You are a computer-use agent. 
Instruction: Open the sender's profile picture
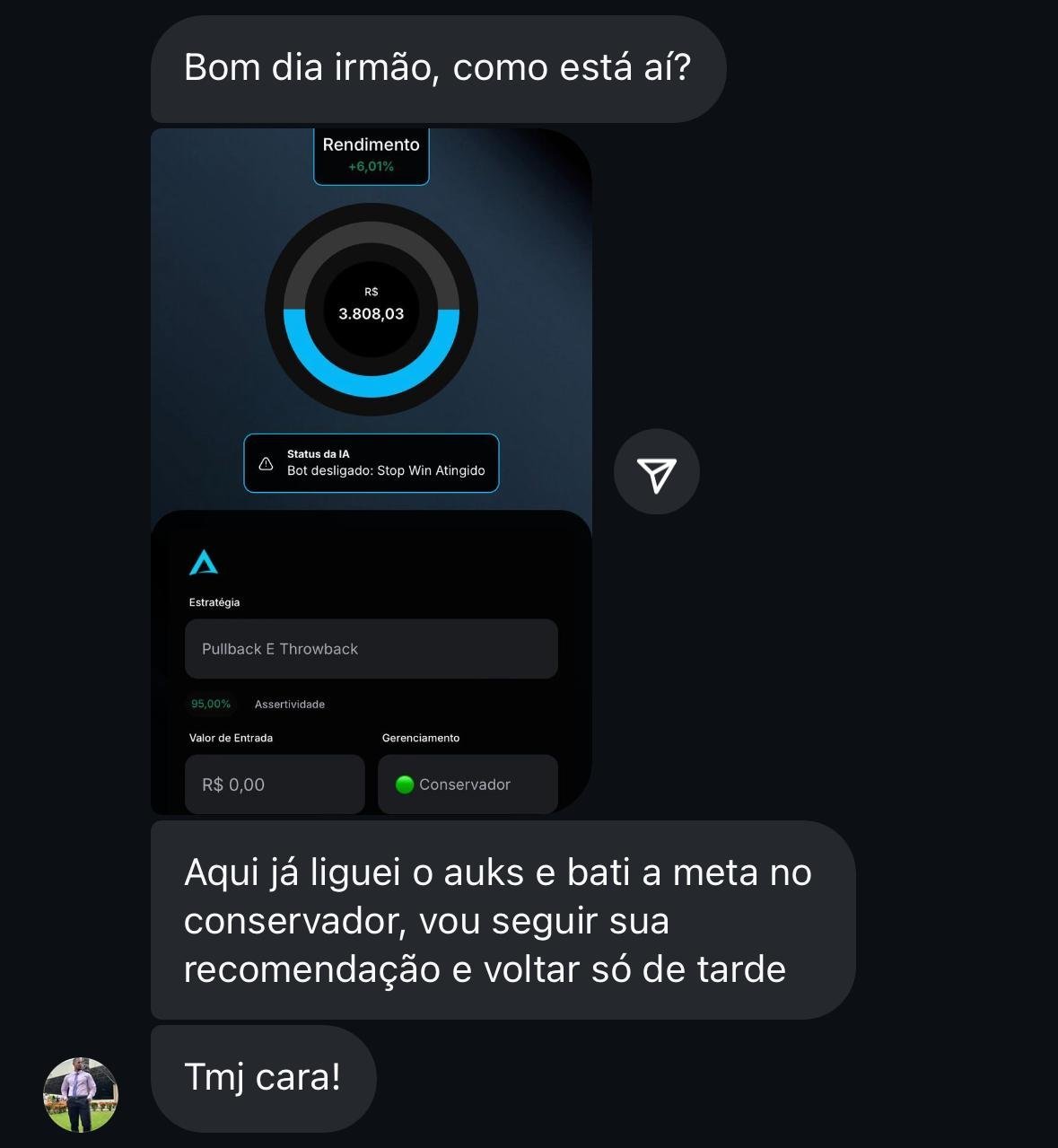pyautogui.click(x=81, y=1094)
